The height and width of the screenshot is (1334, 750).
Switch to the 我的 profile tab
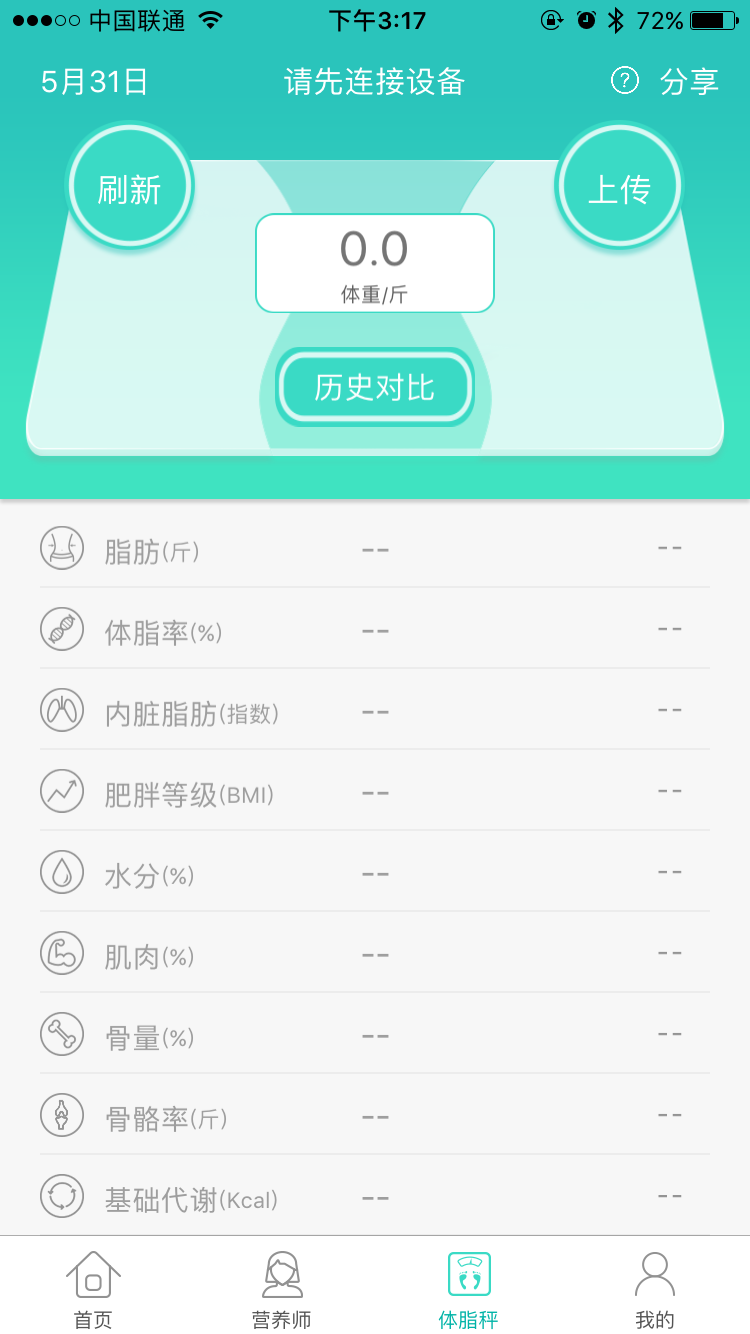(656, 1287)
